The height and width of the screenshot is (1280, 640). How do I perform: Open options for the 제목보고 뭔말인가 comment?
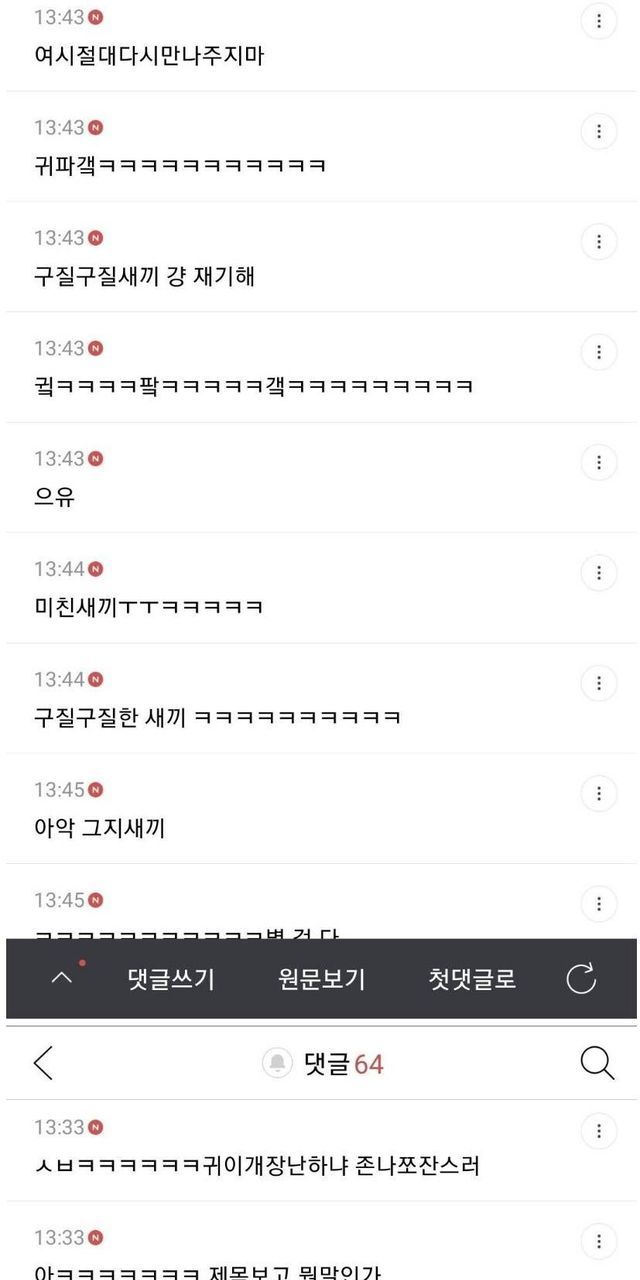pos(598,1241)
